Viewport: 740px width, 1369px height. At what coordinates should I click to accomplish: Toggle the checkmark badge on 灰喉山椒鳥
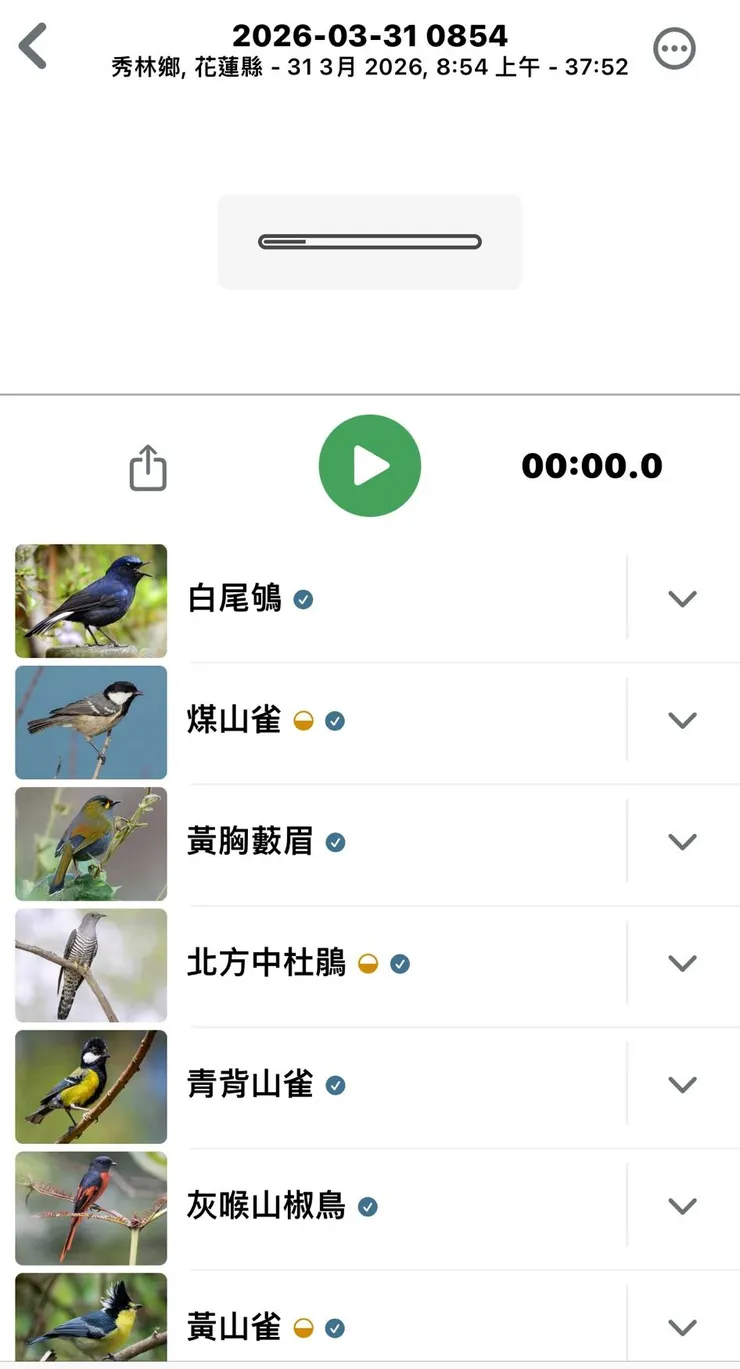tap(368, 1207)
